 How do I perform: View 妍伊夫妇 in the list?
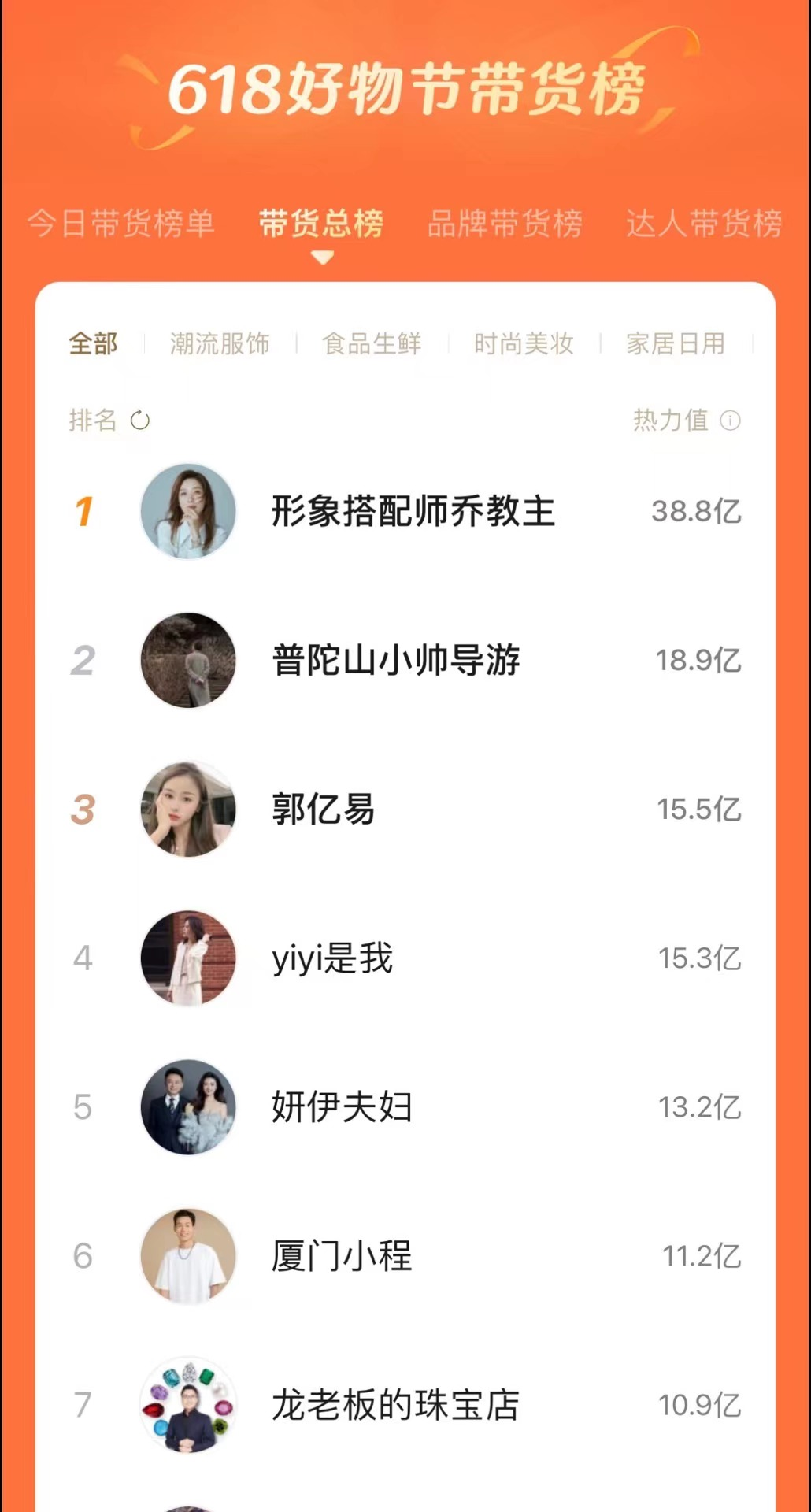click(342, 1107)
